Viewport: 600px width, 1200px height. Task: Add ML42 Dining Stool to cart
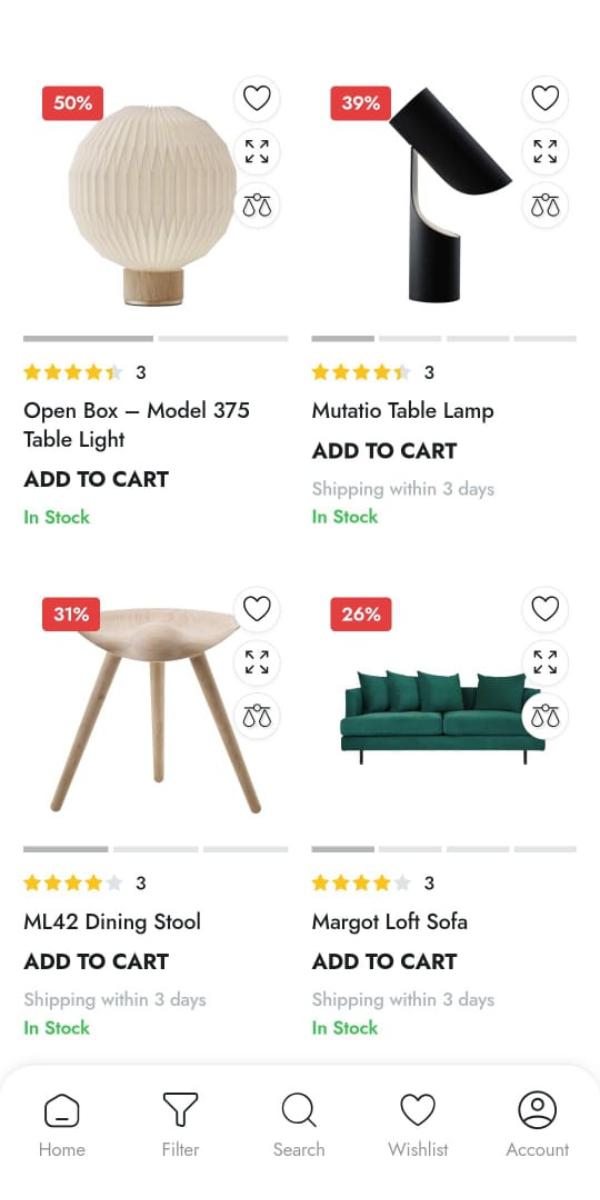click(96, 962)
